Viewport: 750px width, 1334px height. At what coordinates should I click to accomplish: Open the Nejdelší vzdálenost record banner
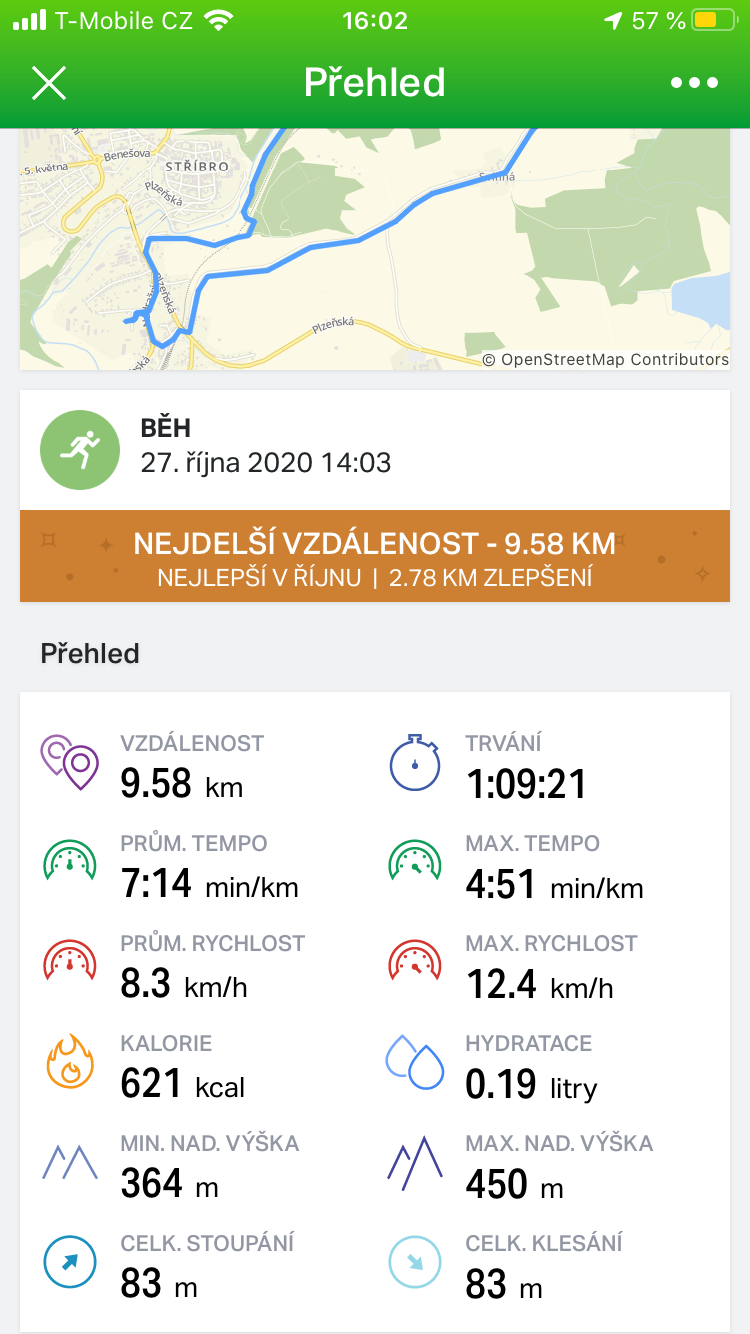(x=375, y=557)
